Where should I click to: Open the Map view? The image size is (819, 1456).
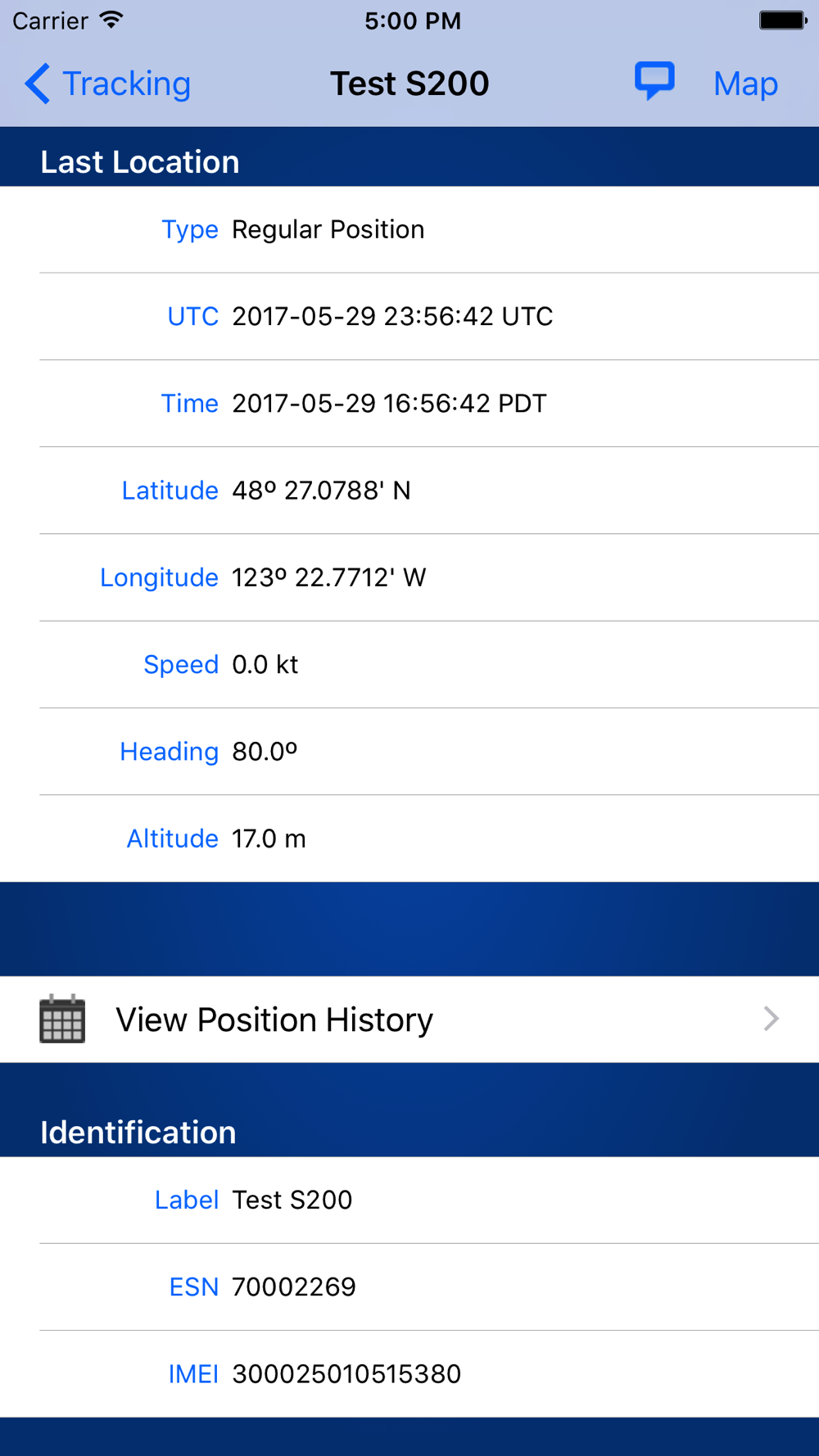tap(745, 84)
